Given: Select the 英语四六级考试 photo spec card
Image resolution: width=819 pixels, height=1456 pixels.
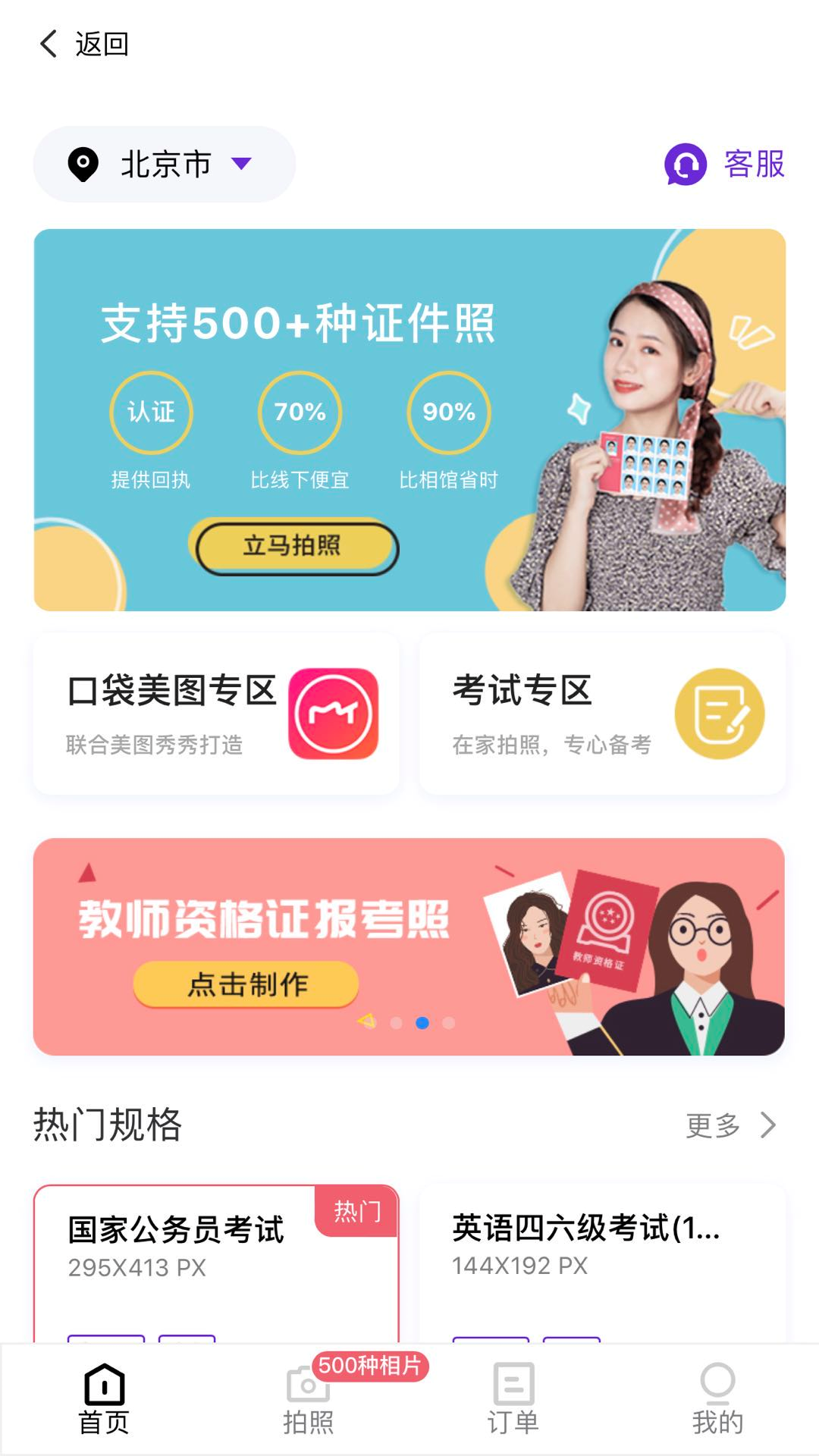Looking at the screenshot, I should 601,1259.
